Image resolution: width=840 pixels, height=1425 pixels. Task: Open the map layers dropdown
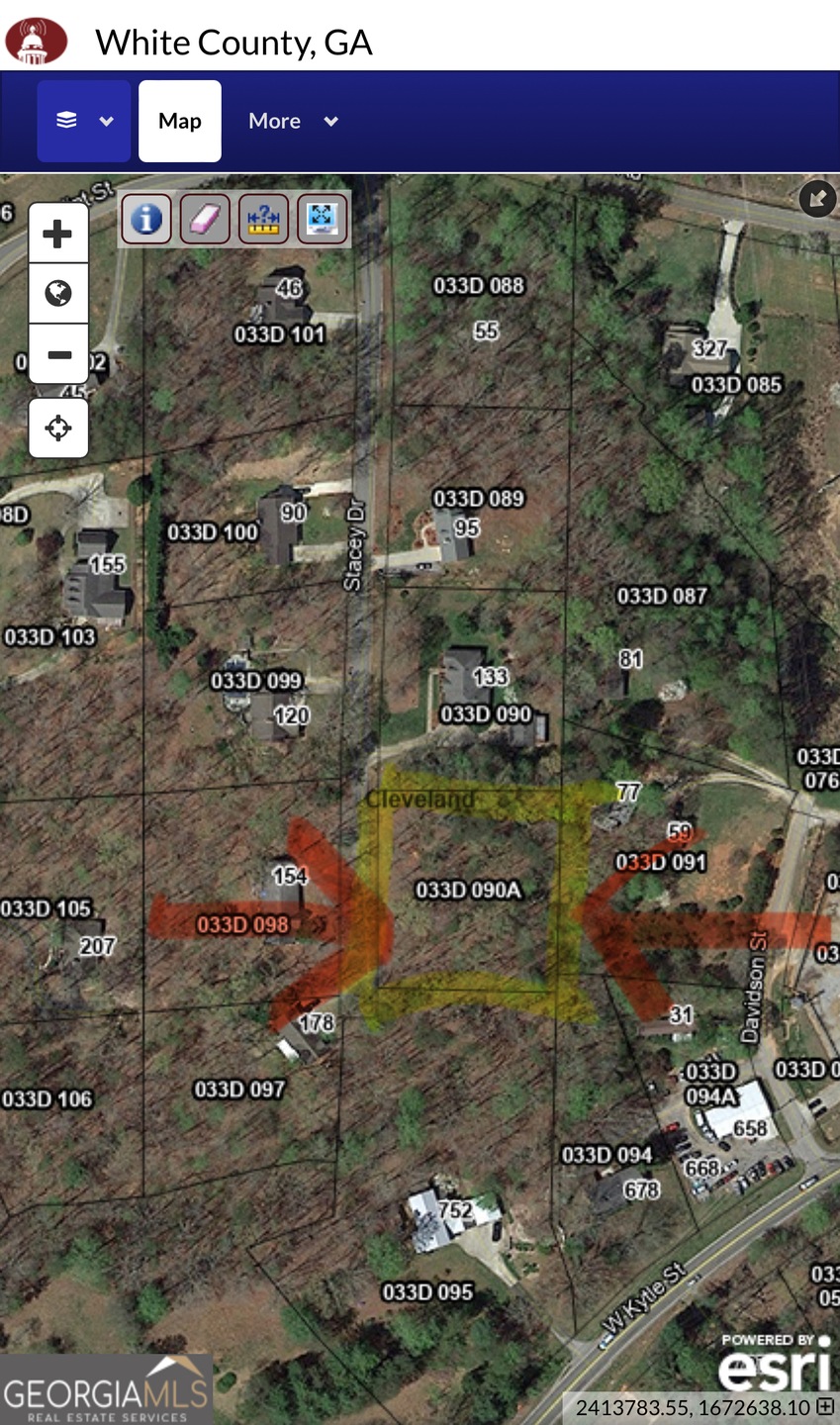[x=83, y=121]
